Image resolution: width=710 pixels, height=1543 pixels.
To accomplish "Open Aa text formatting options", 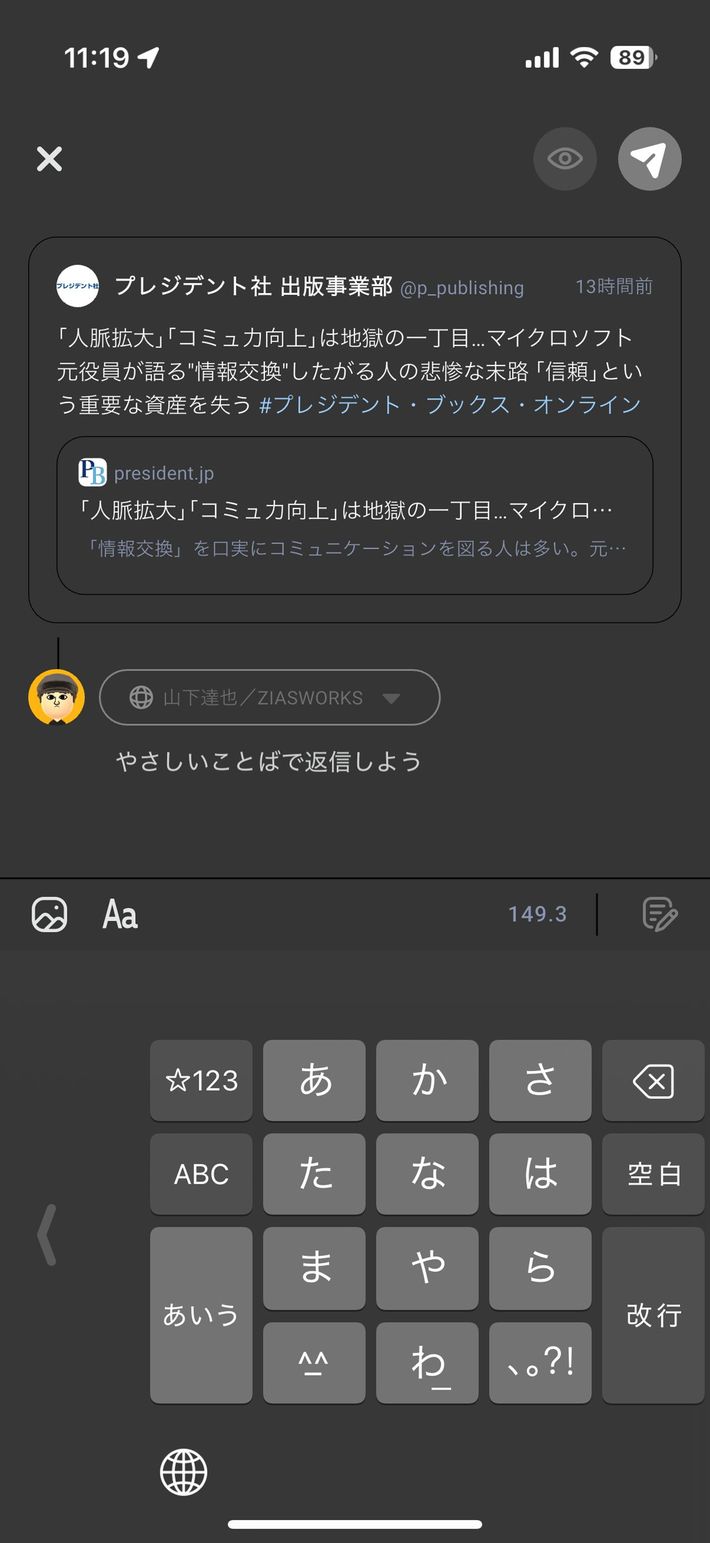I will (x=120, y=914).
